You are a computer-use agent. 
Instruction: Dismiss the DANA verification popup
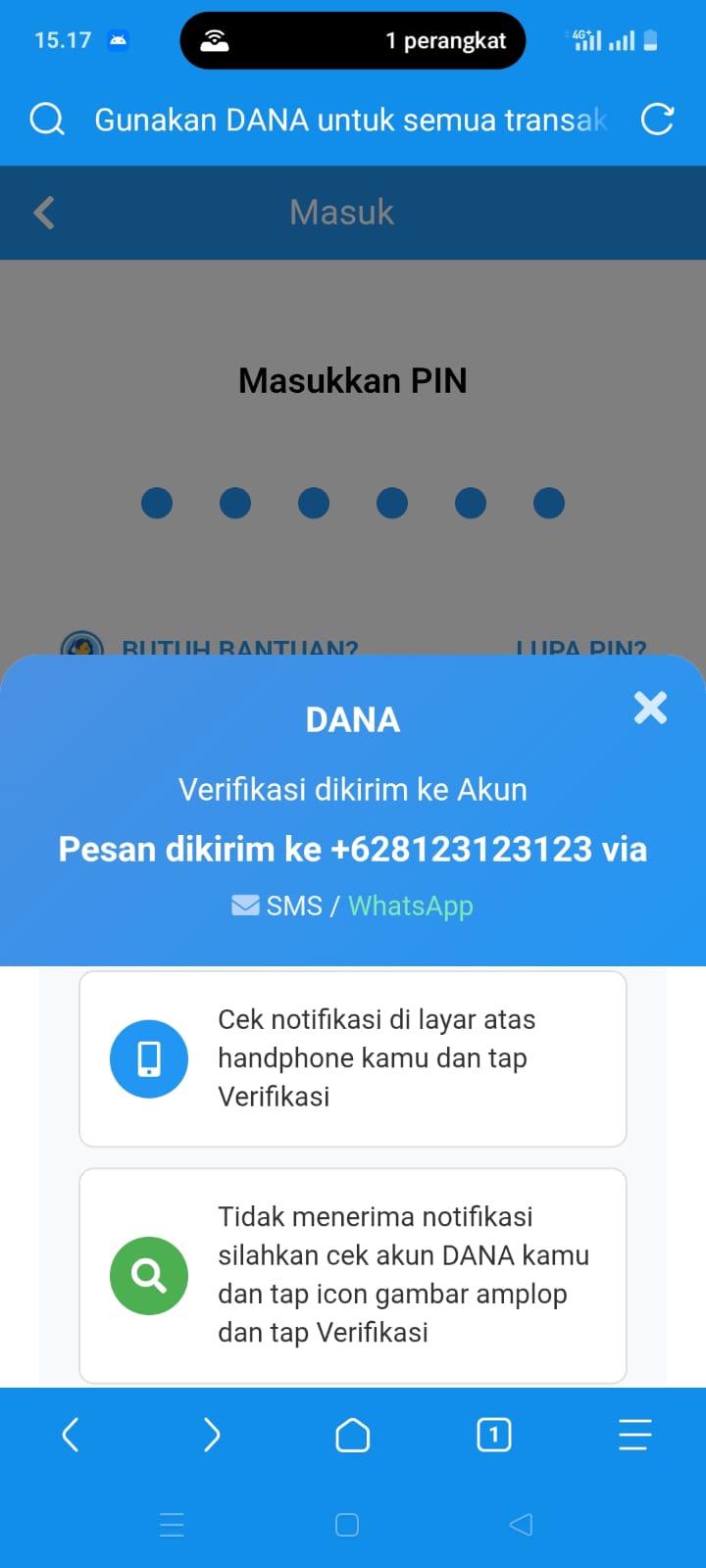coord(650,708)
